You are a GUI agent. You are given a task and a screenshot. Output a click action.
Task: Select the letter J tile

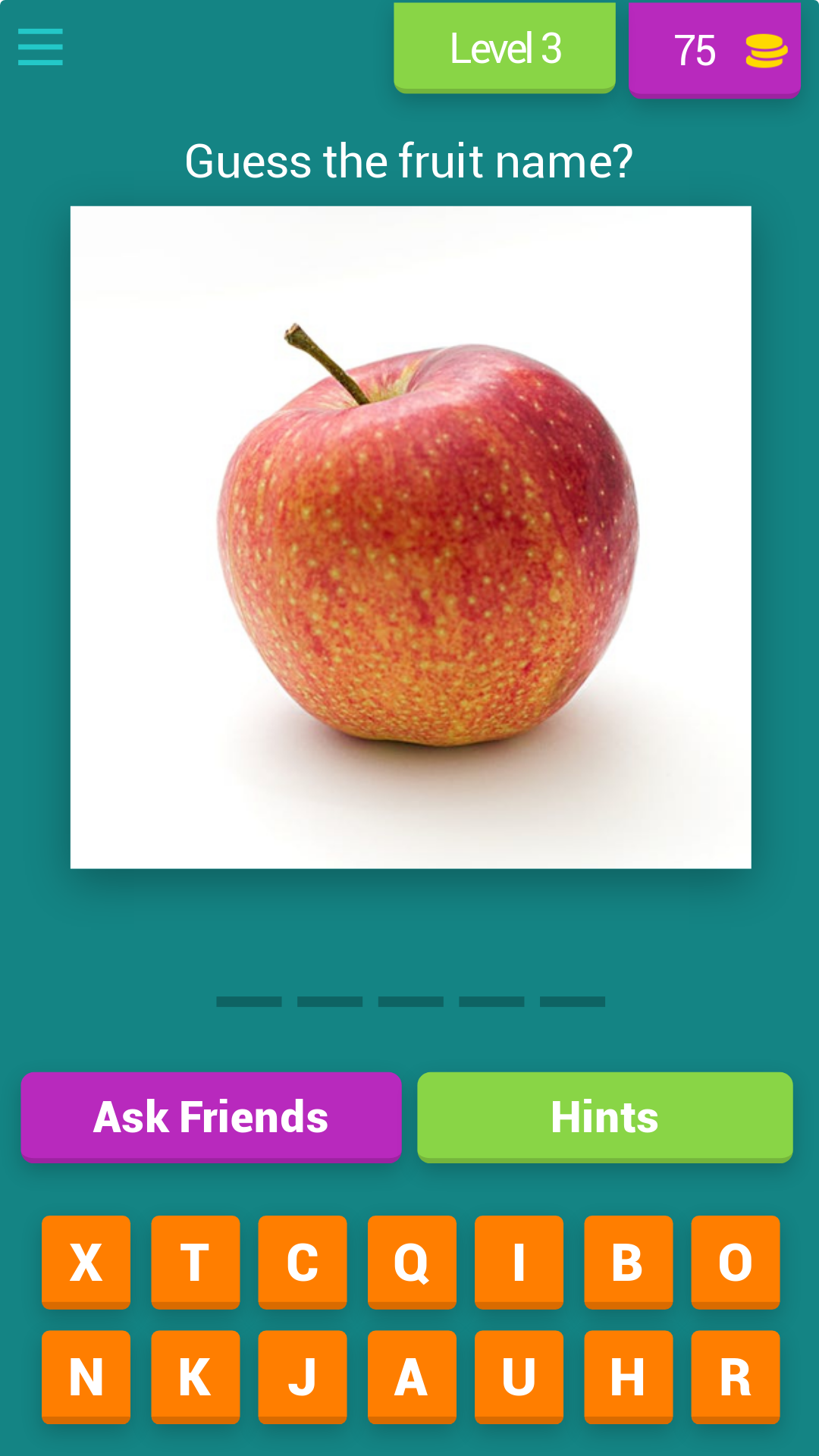coord(303,1376)
